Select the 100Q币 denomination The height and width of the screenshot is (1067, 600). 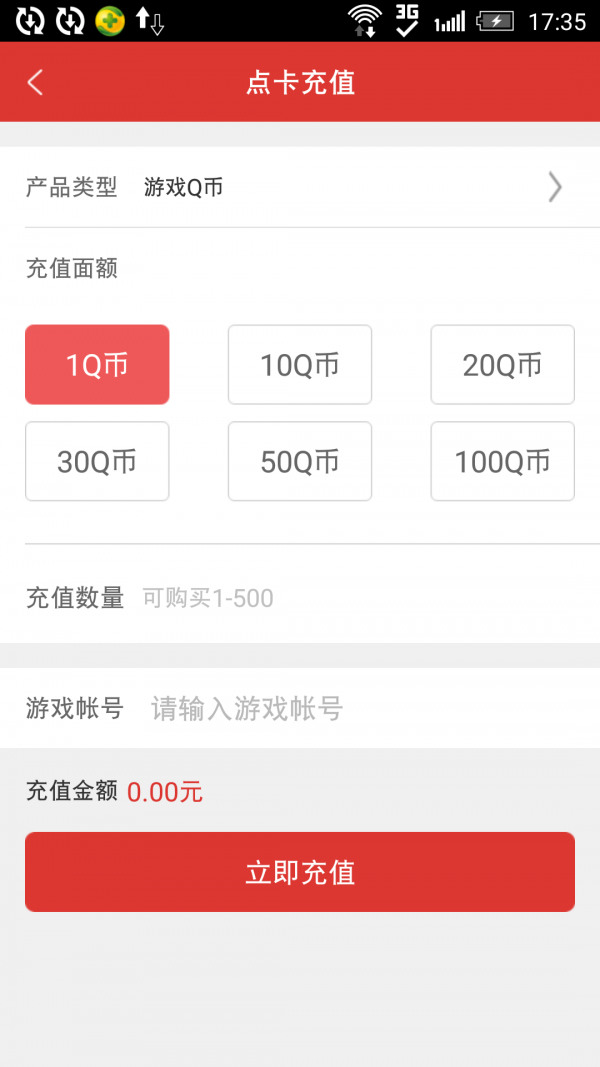pos(502,461)
